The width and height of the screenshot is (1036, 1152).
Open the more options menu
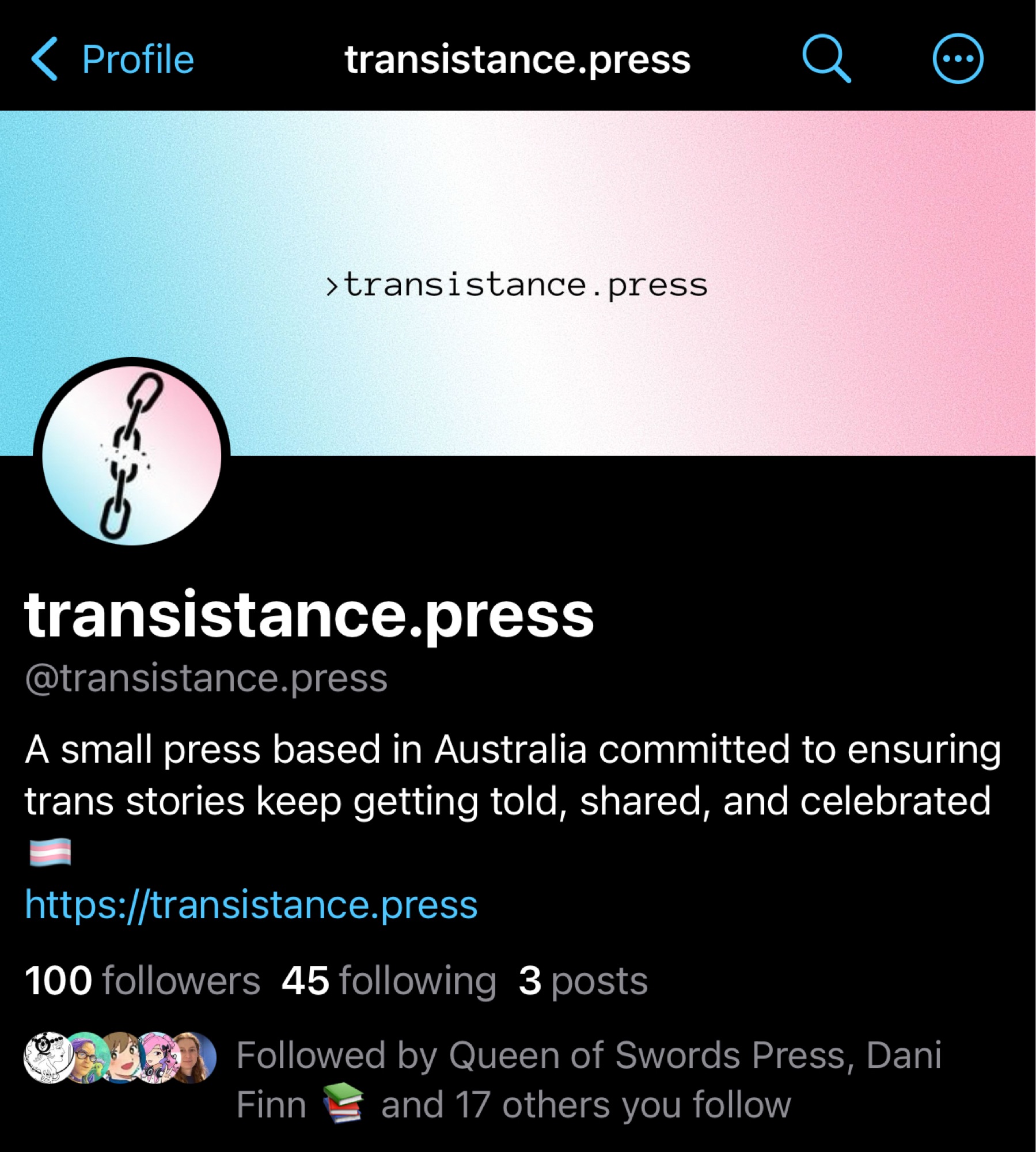(957, 59)
